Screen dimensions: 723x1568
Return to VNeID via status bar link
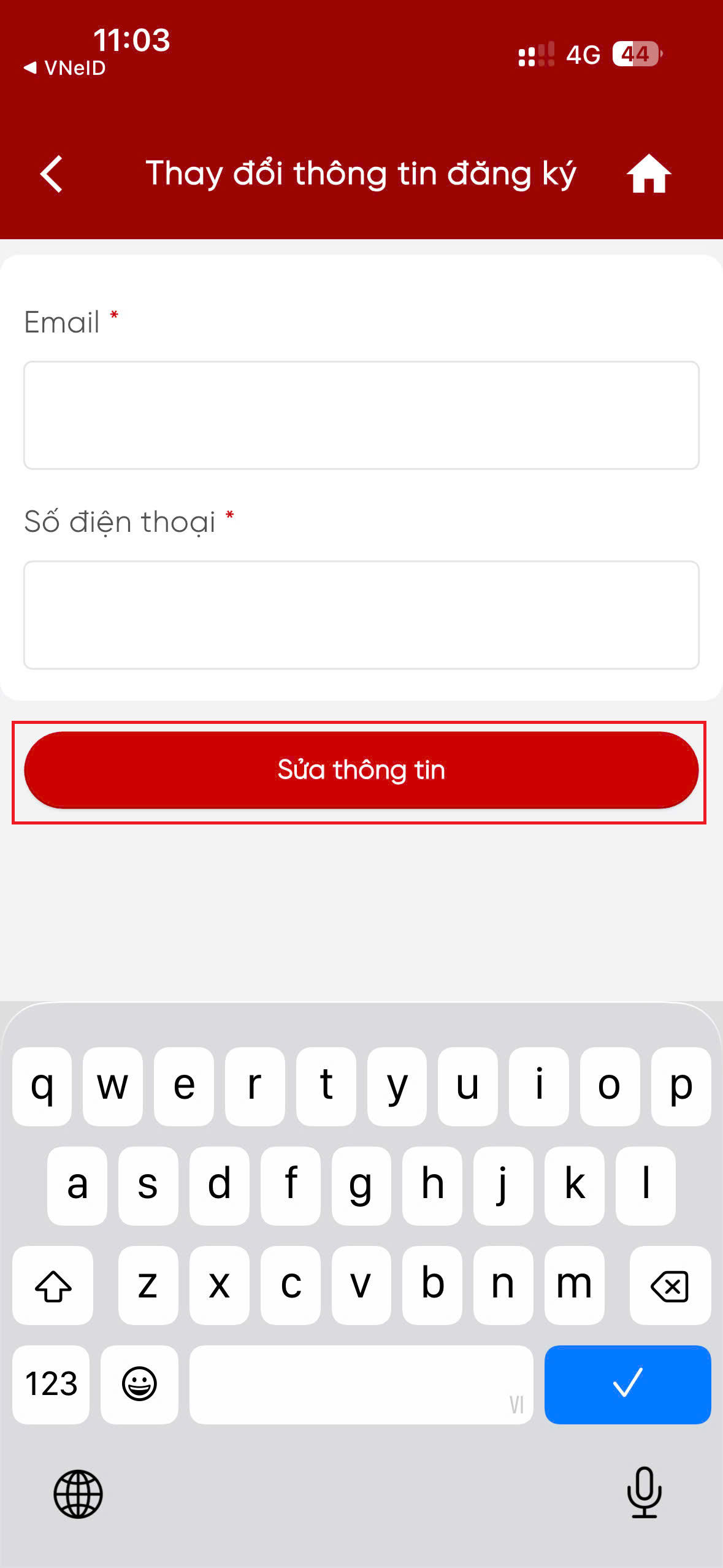click(x=64, y=68)
